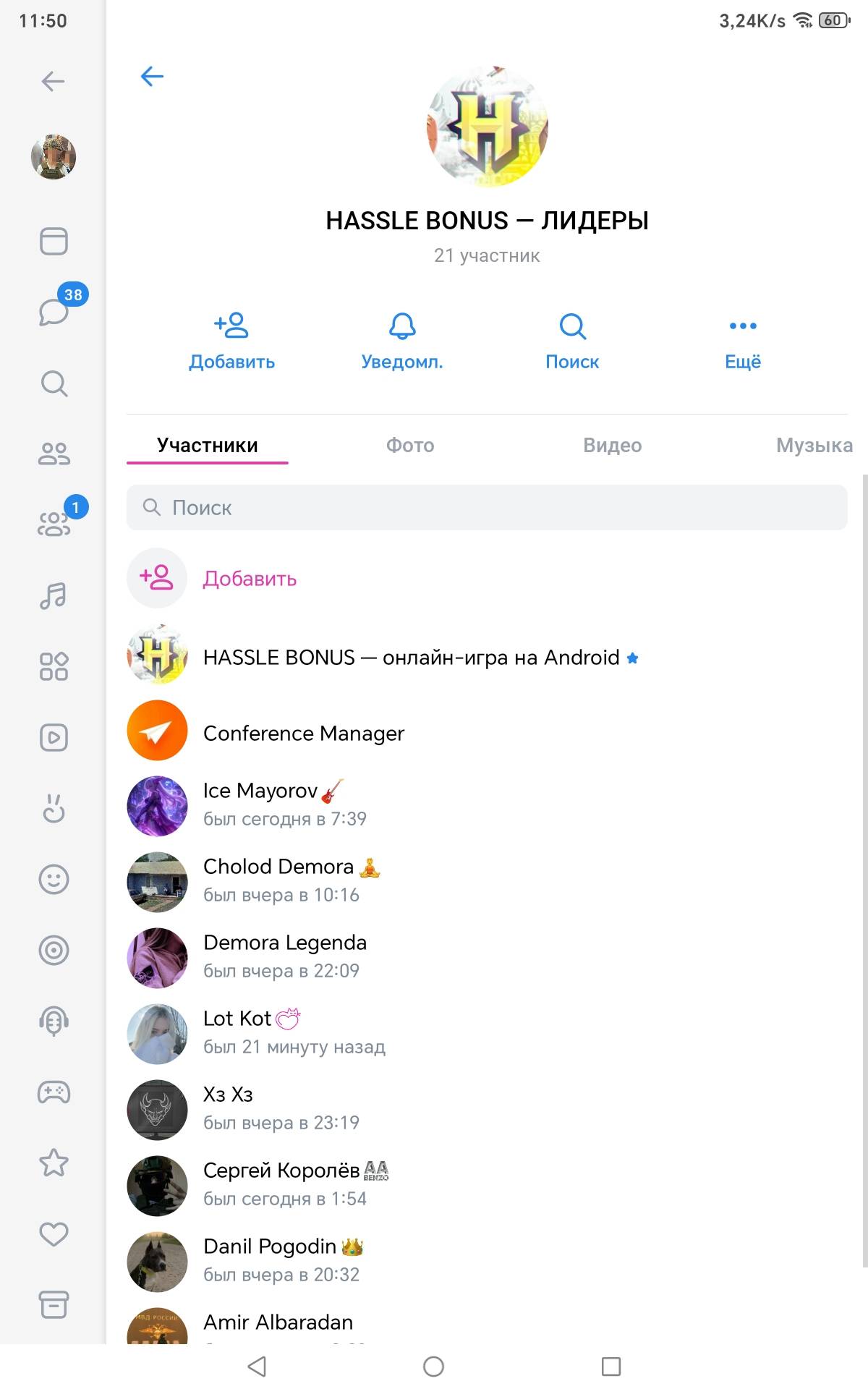
Task: Tap the blue back arrow near the group header
Action: (x=152, y=76)
